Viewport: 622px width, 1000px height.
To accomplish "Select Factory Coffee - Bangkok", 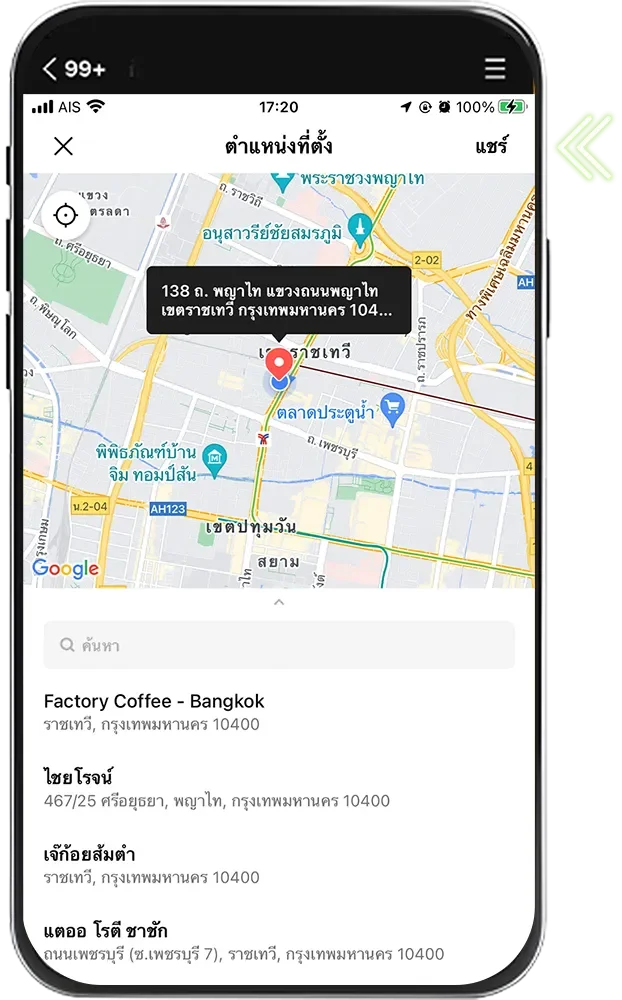I will tap(154, 711).
